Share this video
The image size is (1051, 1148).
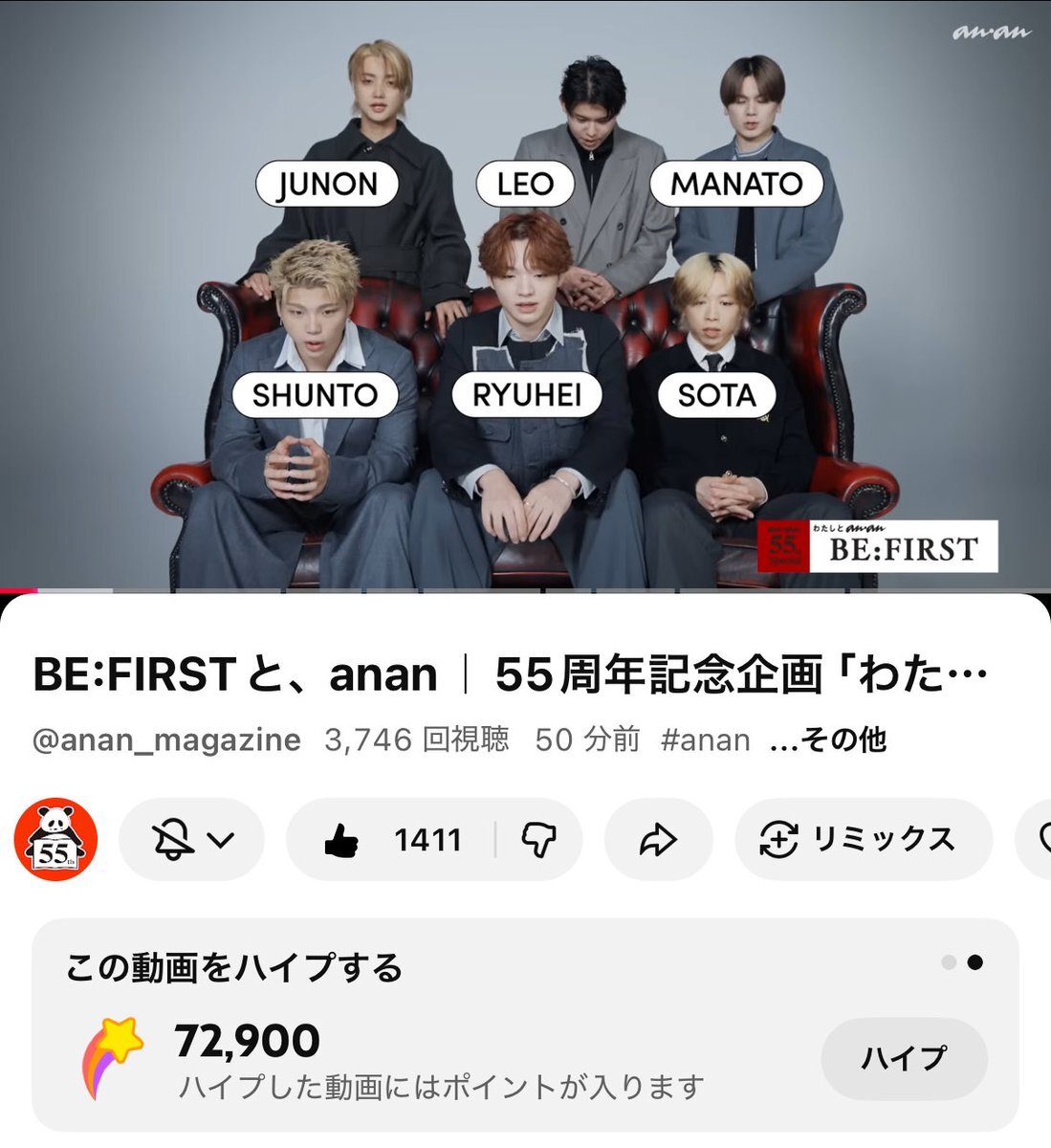click(658, 840)
